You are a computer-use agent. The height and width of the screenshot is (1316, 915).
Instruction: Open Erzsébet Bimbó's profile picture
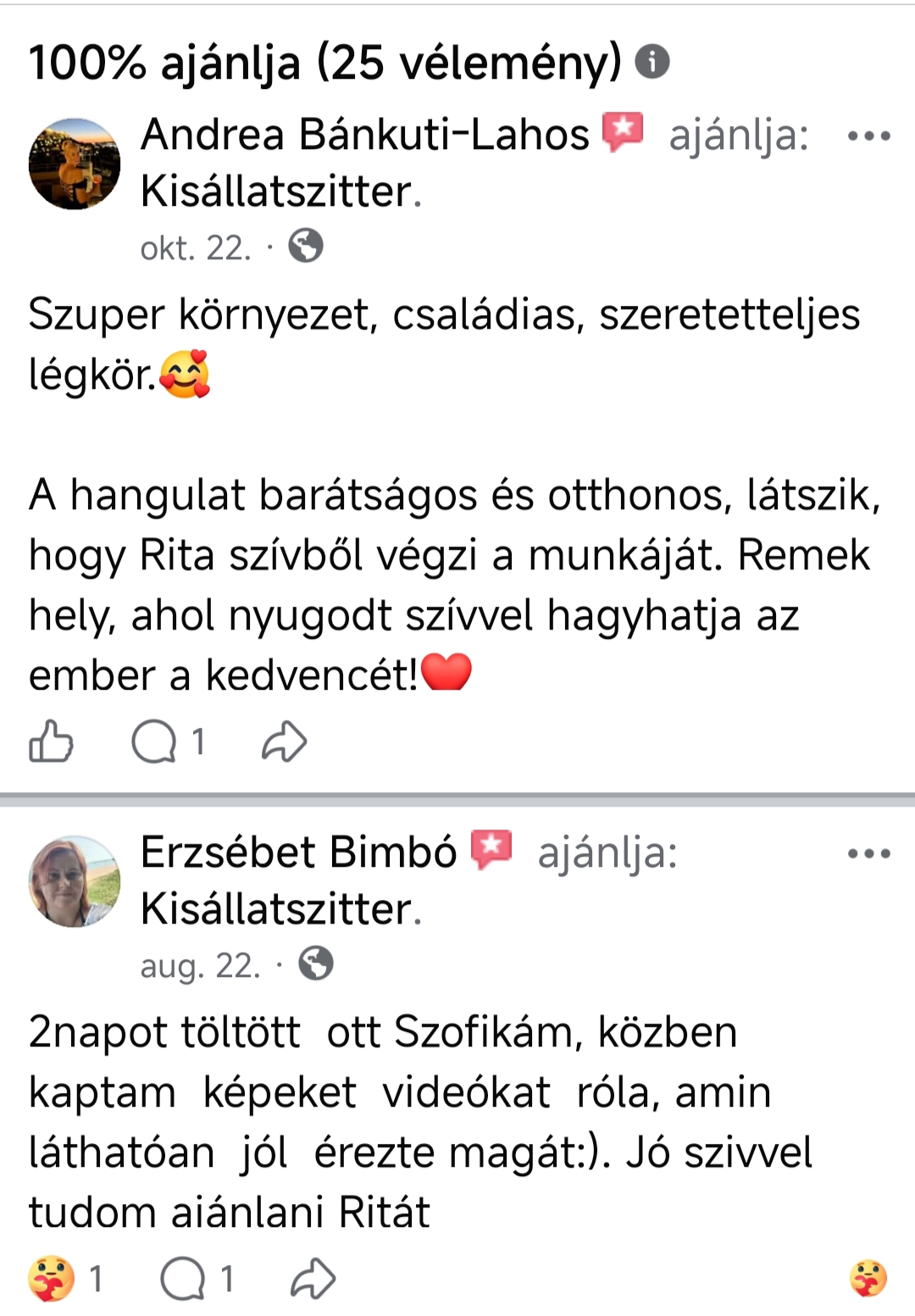pyautogui.click(x=75, y=881)
